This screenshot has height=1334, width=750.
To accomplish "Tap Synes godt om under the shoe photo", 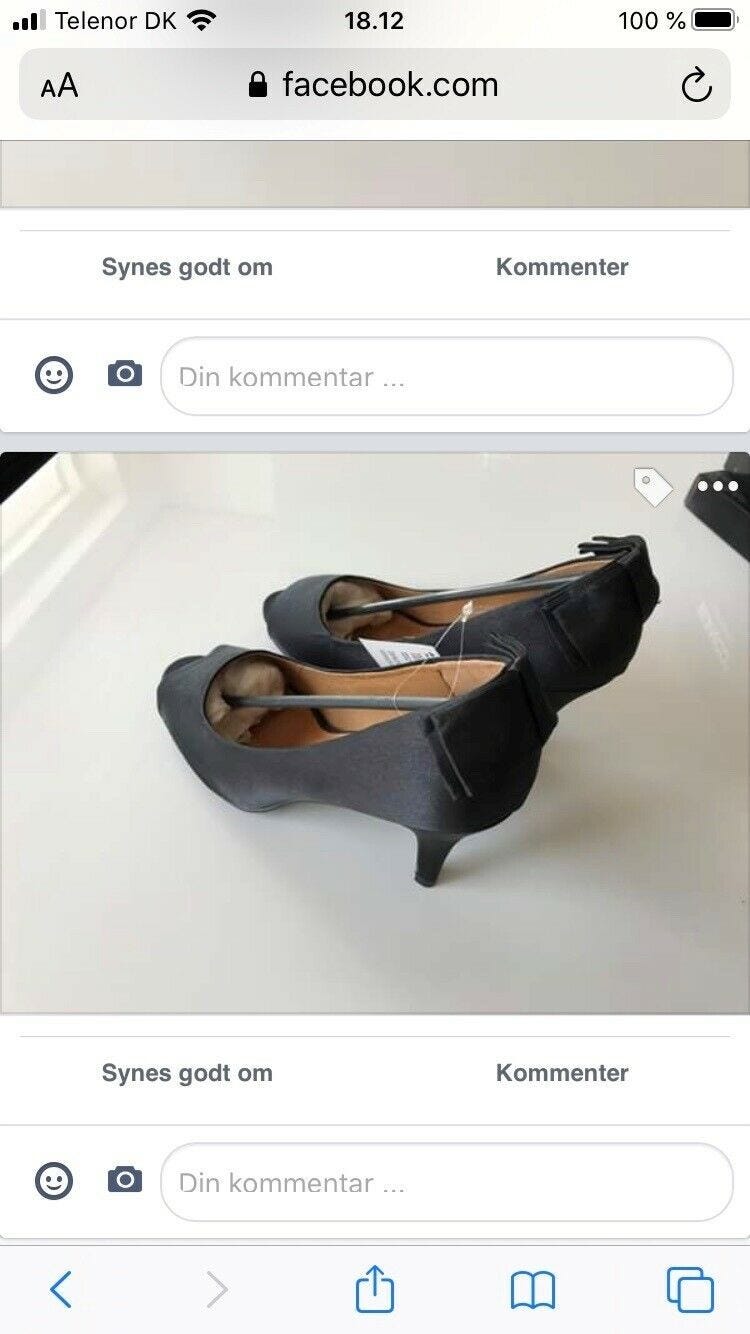I will click(187, 1073).
